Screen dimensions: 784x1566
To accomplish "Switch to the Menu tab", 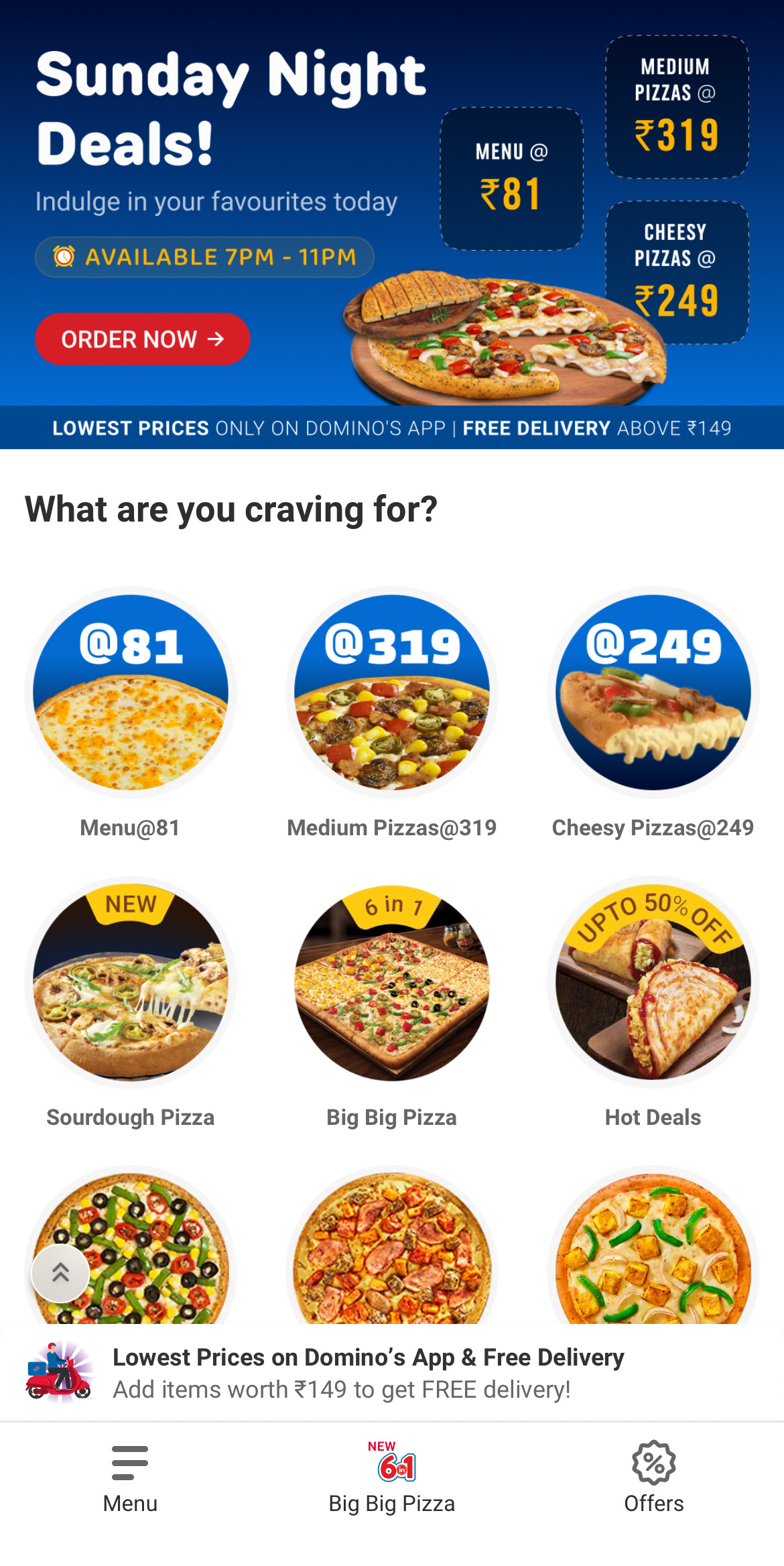I will point(130,1478).
